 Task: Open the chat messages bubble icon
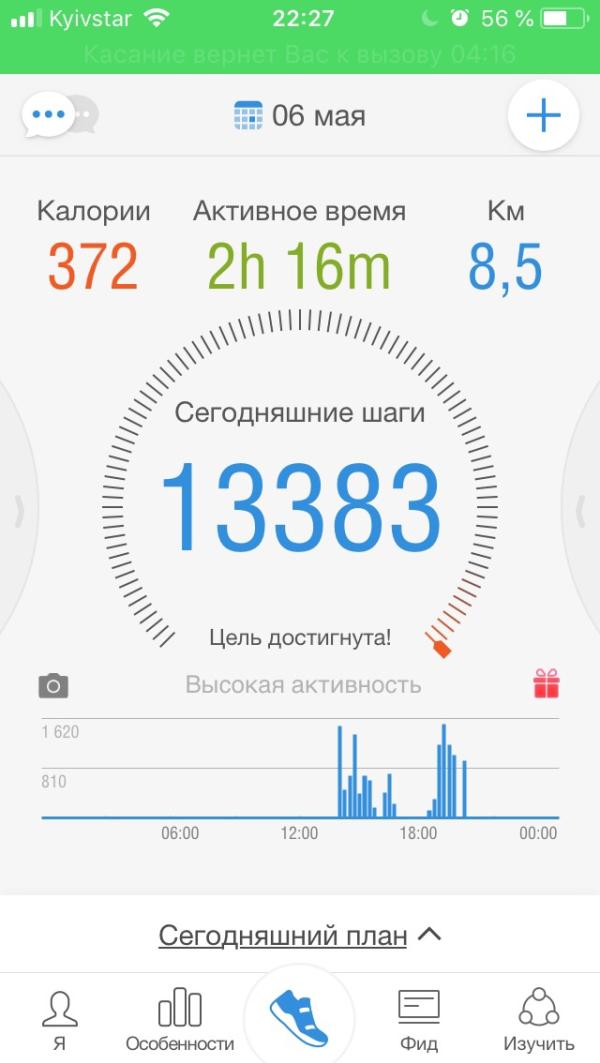click(60, 115)
